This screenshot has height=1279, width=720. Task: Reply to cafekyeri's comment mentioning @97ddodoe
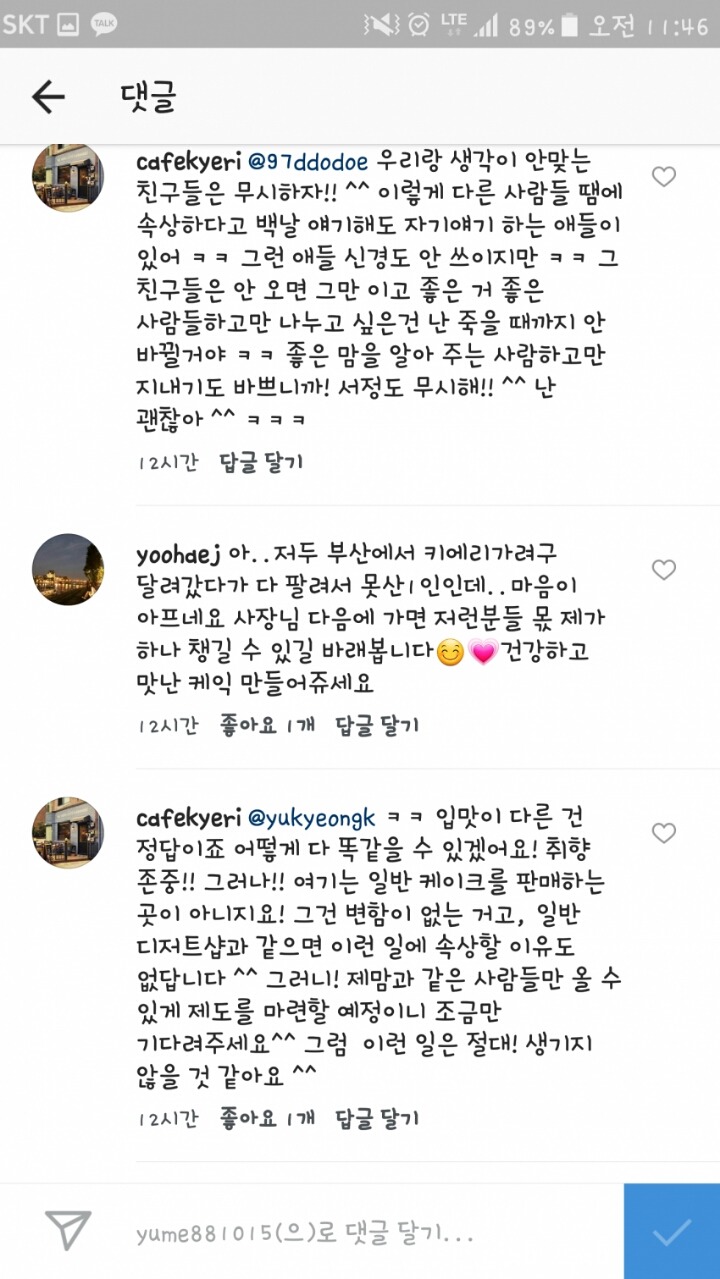pyautogui.click(x=261, y=462)
